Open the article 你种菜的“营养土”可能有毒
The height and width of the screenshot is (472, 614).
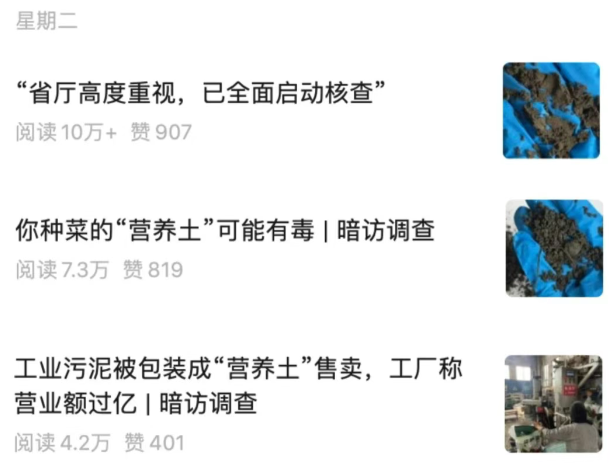click(225, 232)
